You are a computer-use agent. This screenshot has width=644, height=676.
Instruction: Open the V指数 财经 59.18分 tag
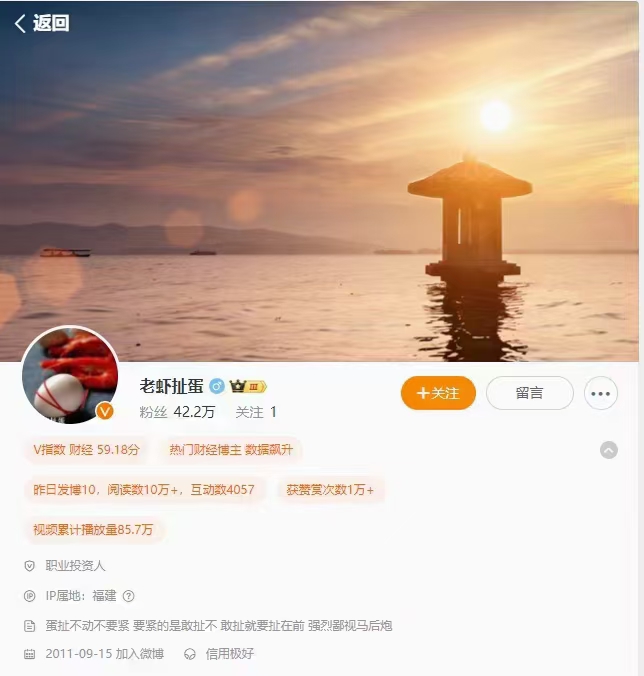tap(87, 450)
